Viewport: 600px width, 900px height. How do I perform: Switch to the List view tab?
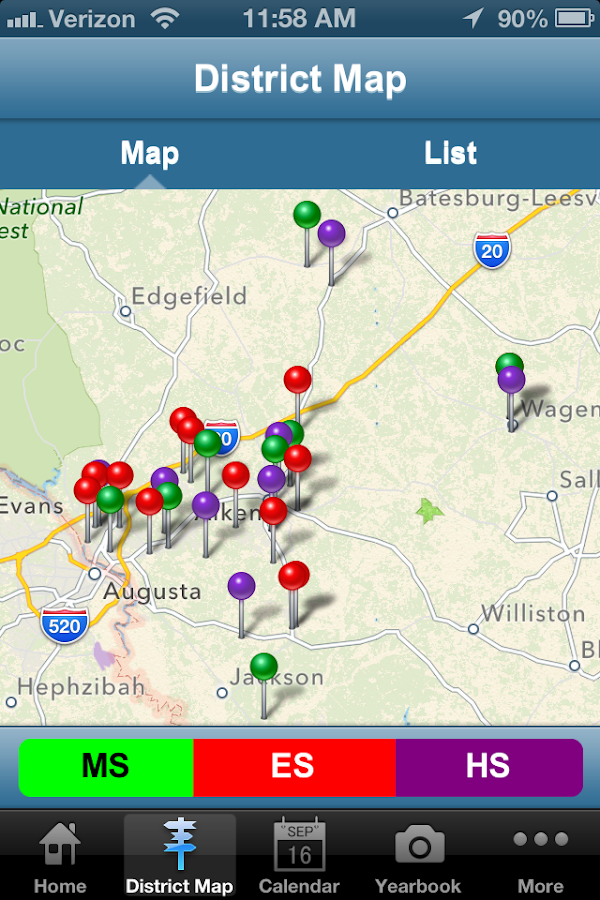coord(450,153)
